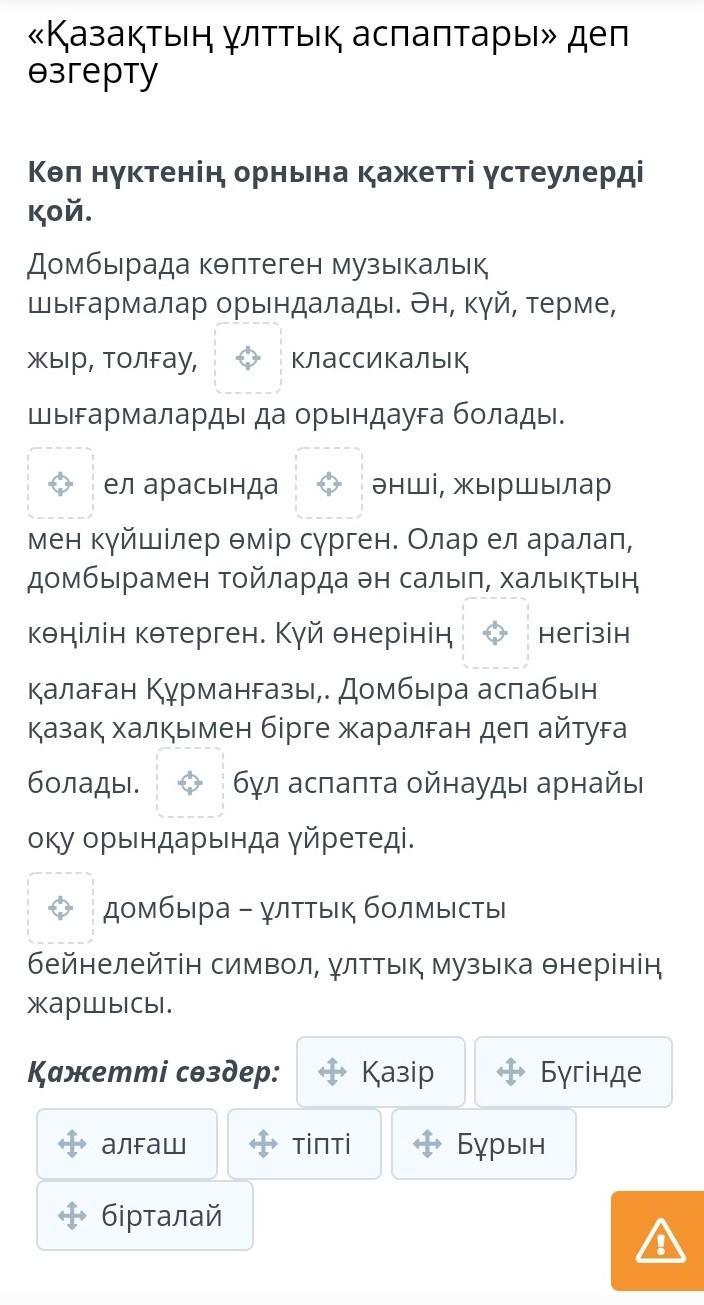Choose the «алғаш» word chip
Screen dimensions: 704x1305
(x=127, y=1144)
